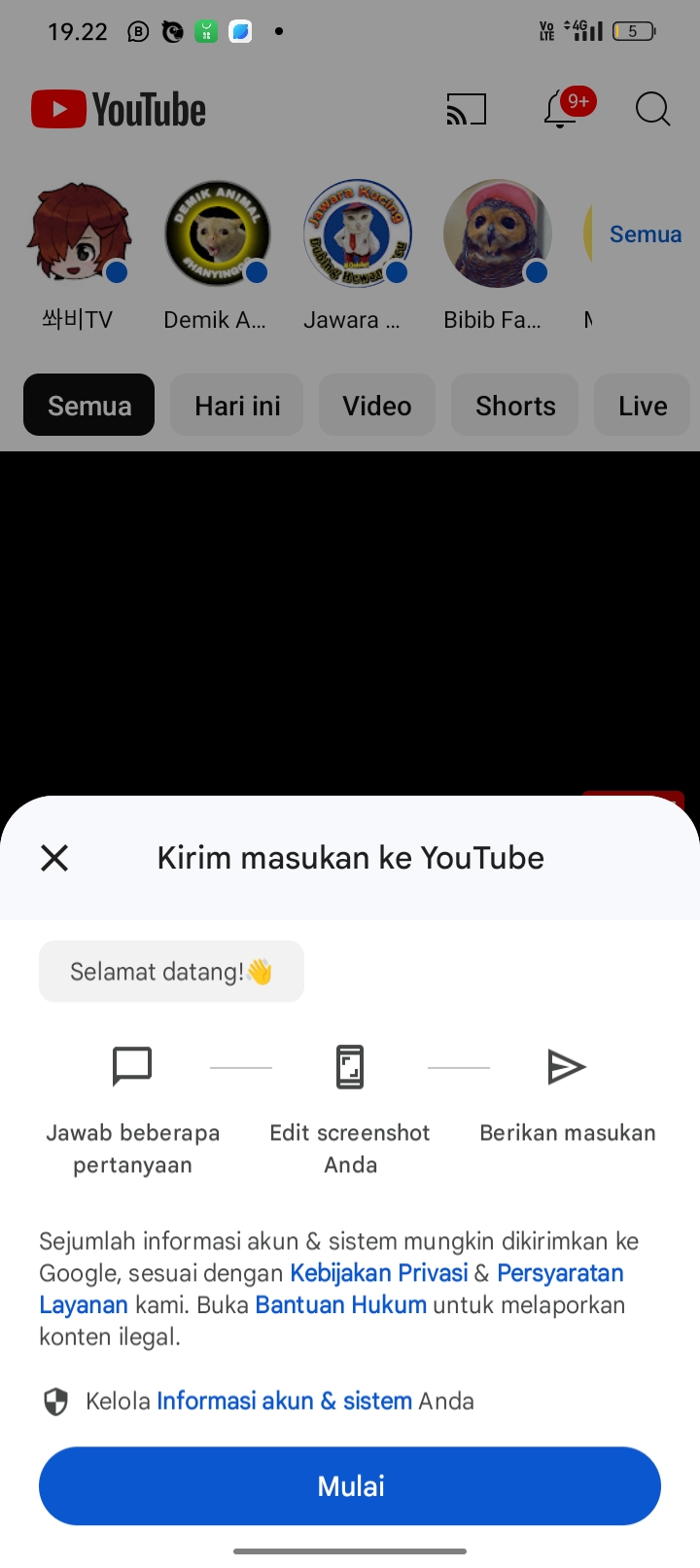Close the Kirim masukan ke YouTube sheet

coord(54,858)
